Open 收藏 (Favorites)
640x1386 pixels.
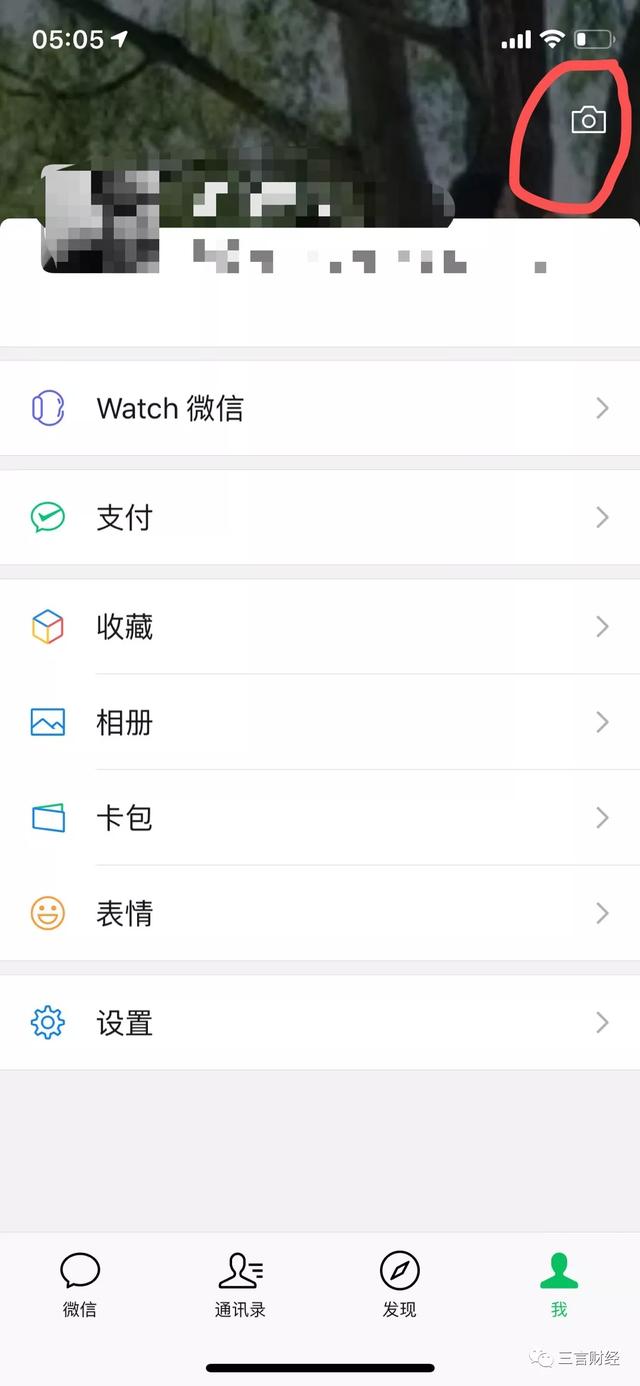[320, 627]
